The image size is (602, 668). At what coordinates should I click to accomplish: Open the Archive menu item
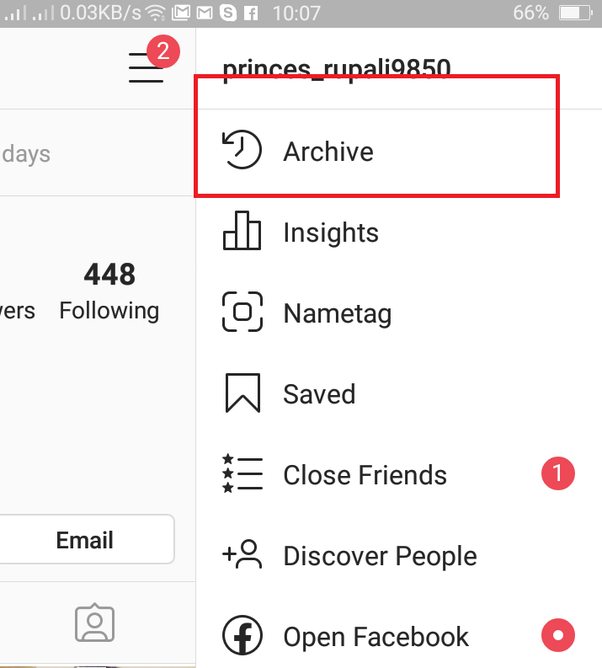tap(328, 152)
